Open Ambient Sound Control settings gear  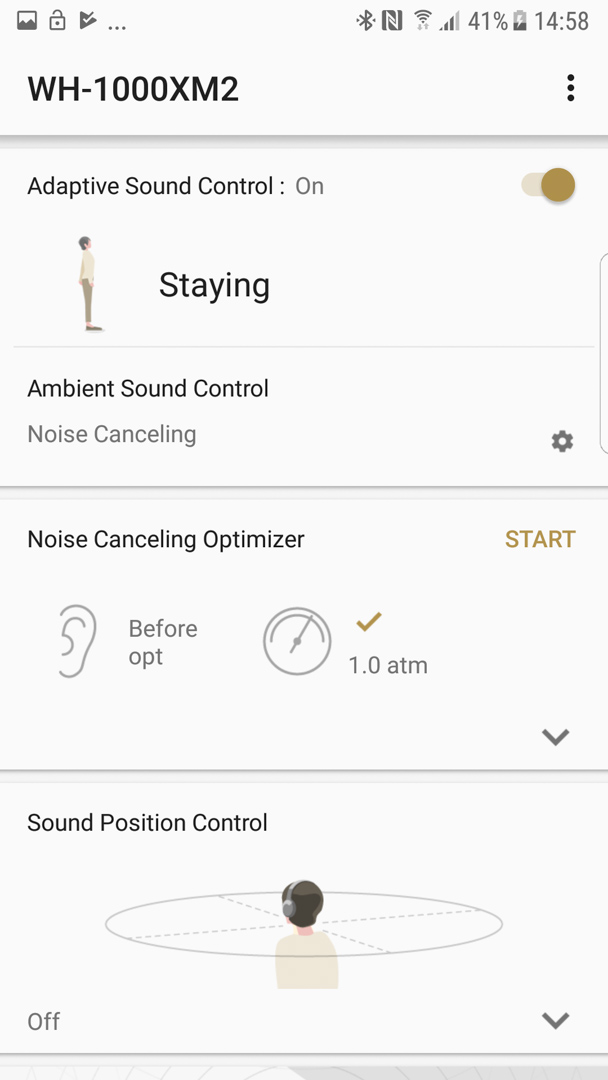coord(563,441)
